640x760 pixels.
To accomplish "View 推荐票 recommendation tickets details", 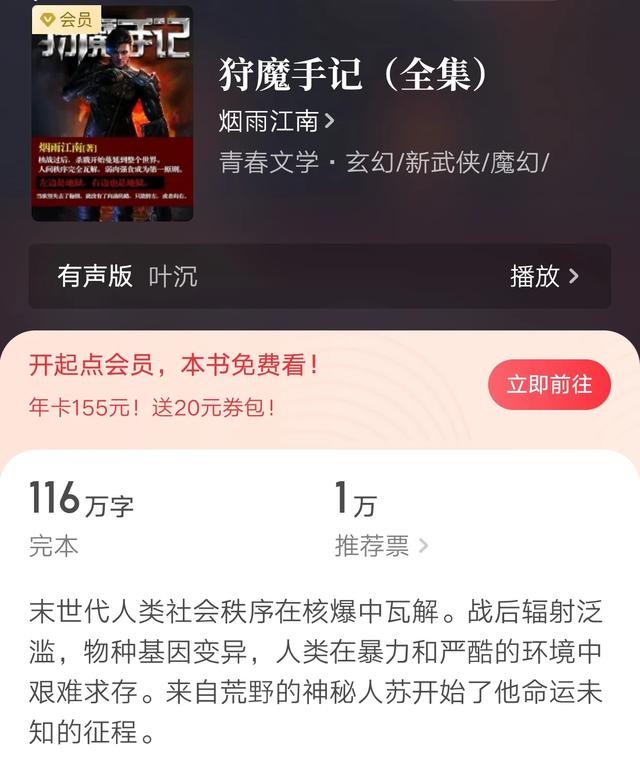I will 381,546.
